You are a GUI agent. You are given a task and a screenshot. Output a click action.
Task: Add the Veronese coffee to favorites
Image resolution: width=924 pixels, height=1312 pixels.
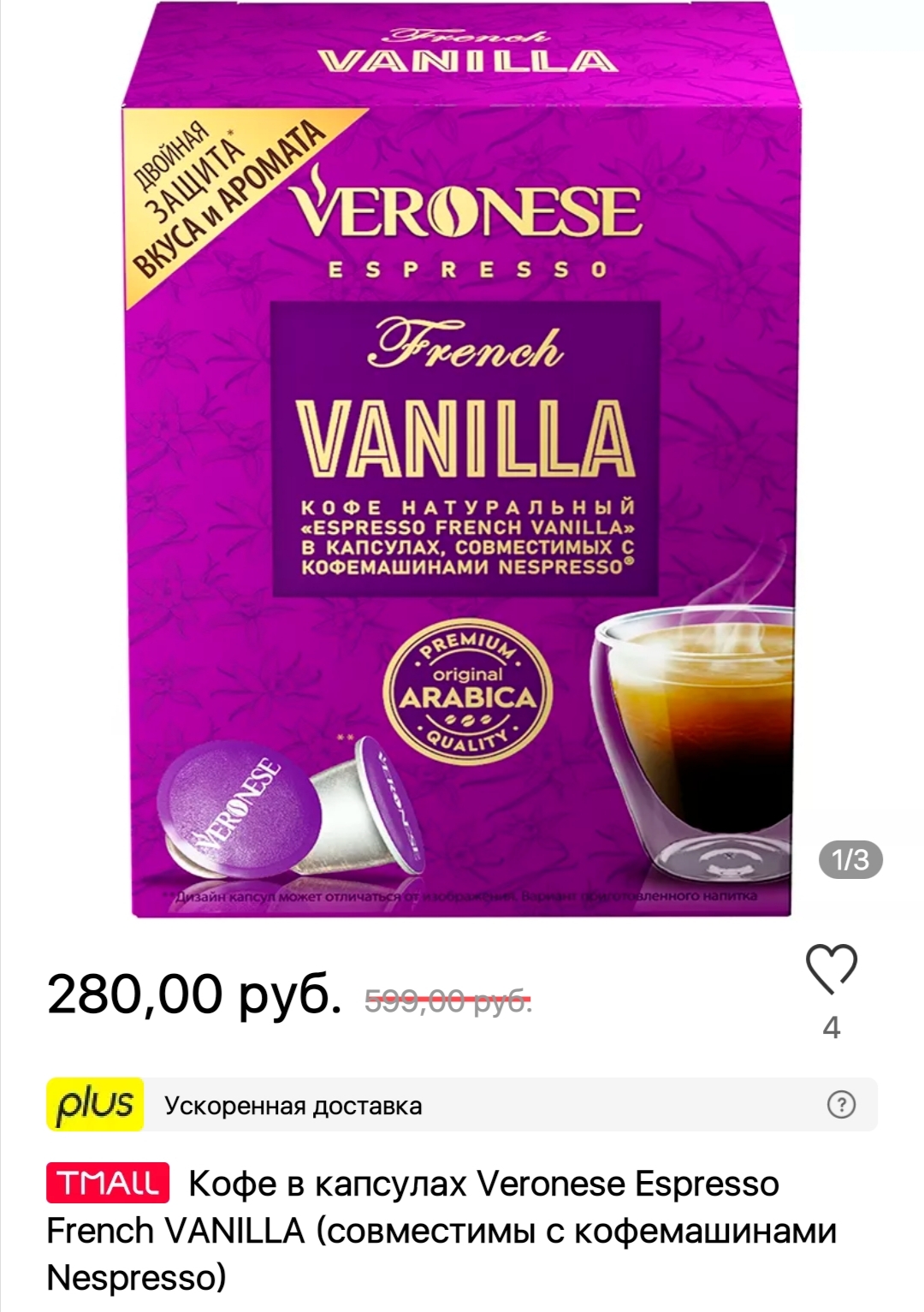click(x=831, y=970)
